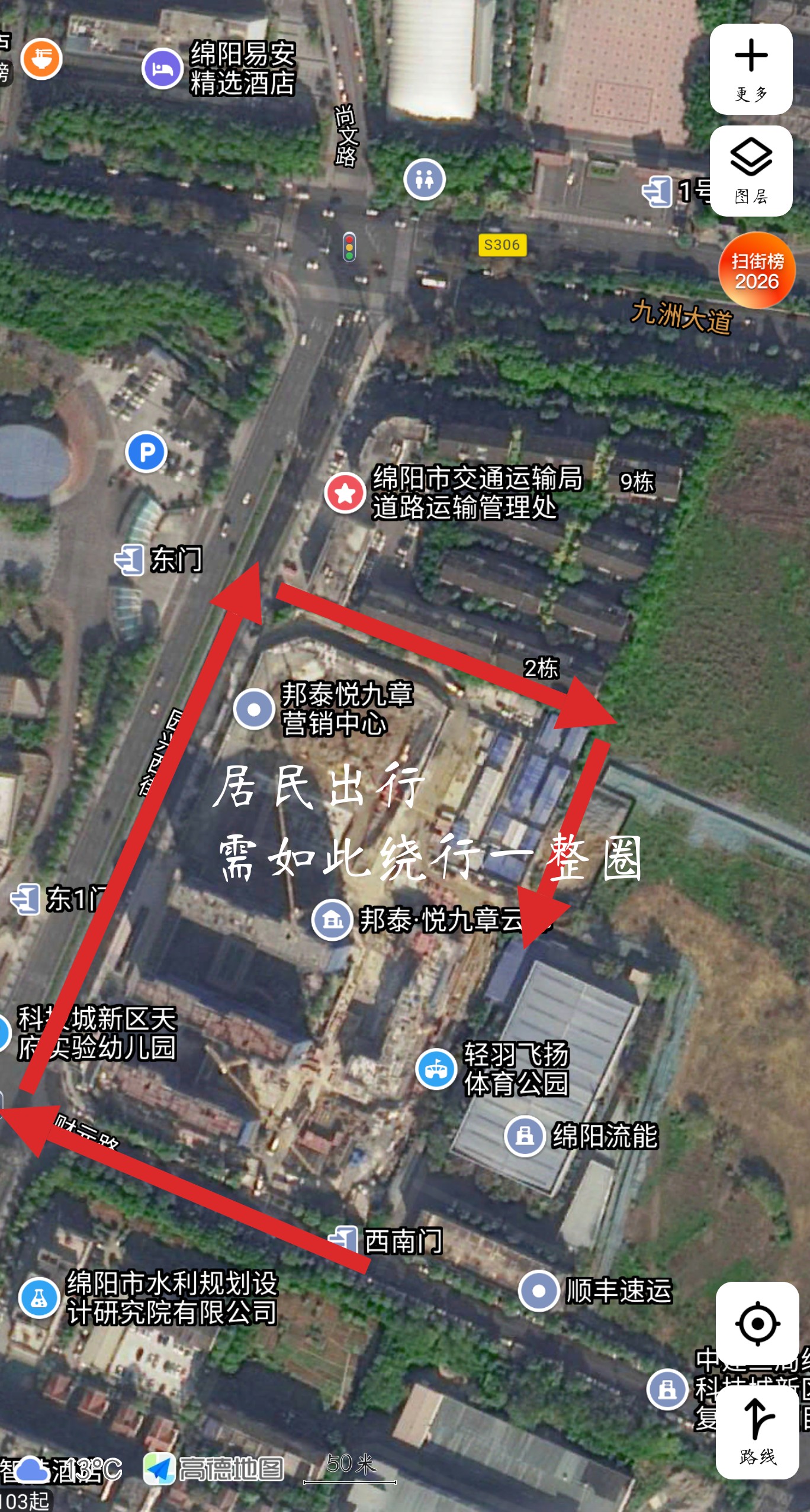This screenshot has height=1512, width=810.
Task: Open the 图层 layers panel
Action: (751, 170)
